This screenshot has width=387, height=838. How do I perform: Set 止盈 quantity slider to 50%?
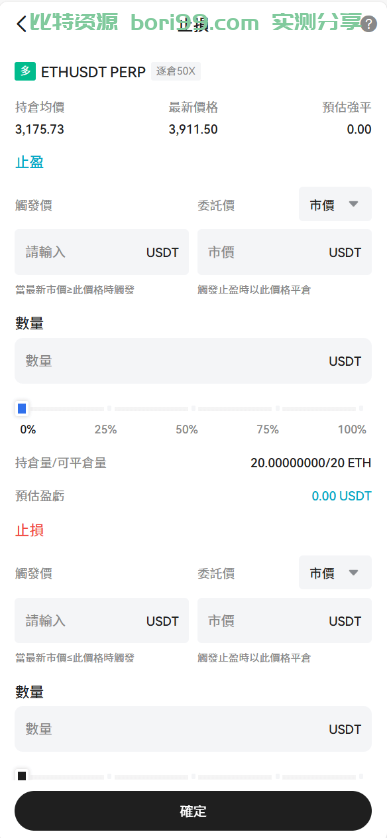click(x=193, y=409)
